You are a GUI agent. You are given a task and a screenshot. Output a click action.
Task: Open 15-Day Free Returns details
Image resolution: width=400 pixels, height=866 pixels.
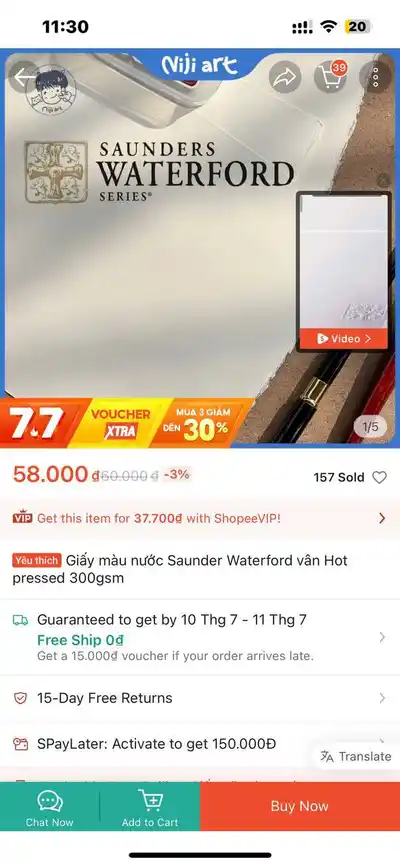pos(200,698)
